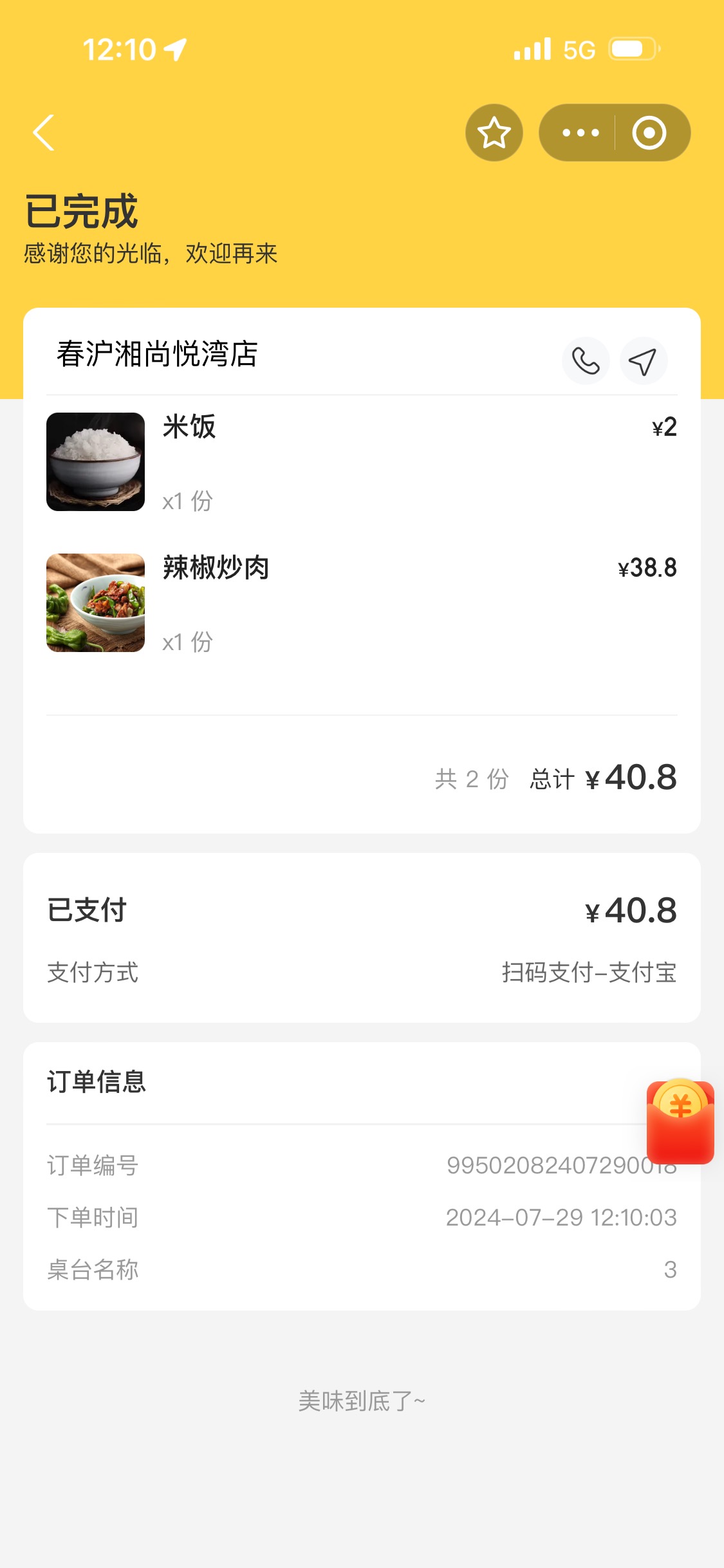This screenshot has width=724, height=1568.
Task: Close the mini program via circle icon
Action: (649, 133)
